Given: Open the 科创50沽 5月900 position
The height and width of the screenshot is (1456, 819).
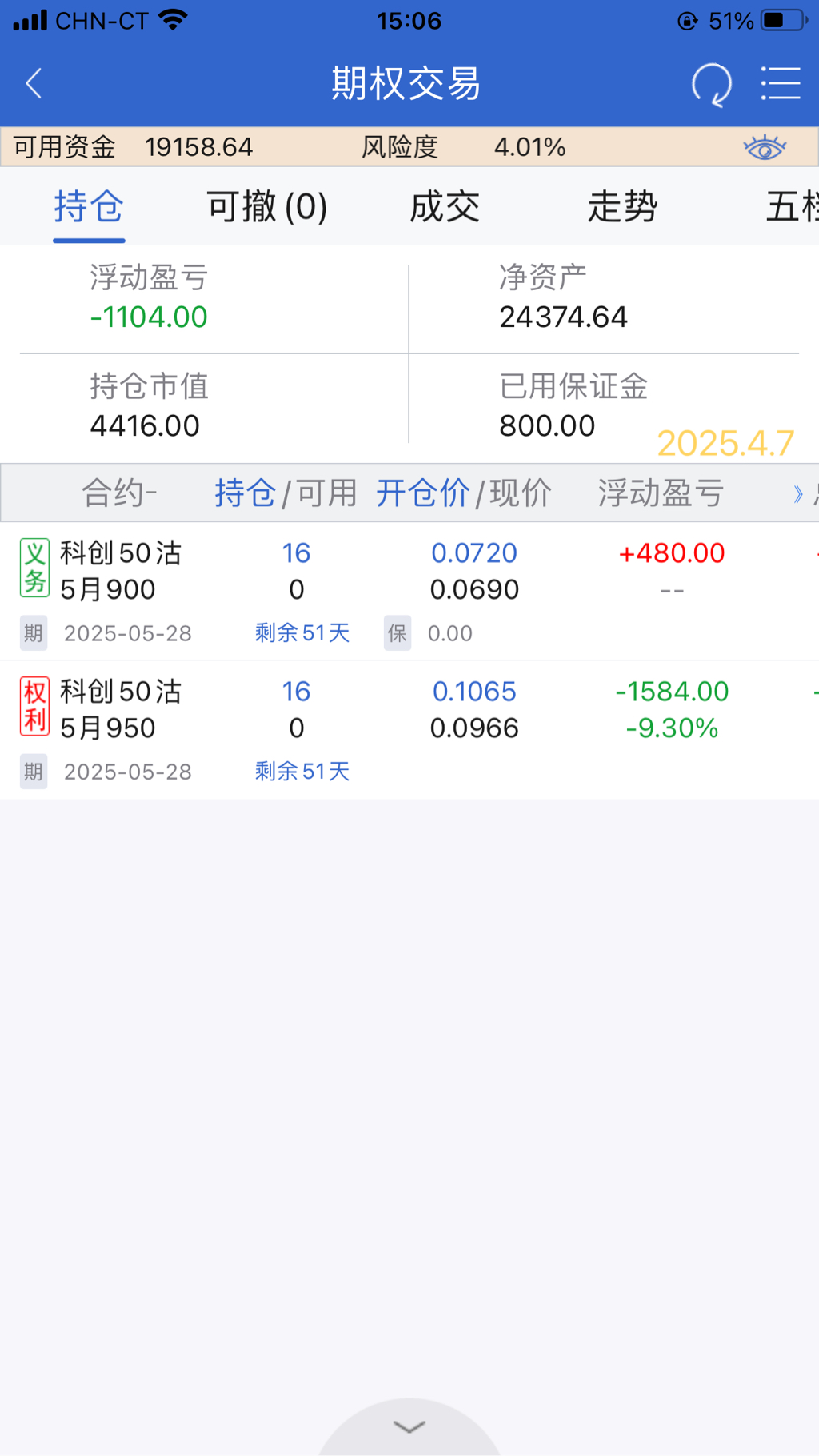Looking at the screenshot, I should [x=120, y=571].
